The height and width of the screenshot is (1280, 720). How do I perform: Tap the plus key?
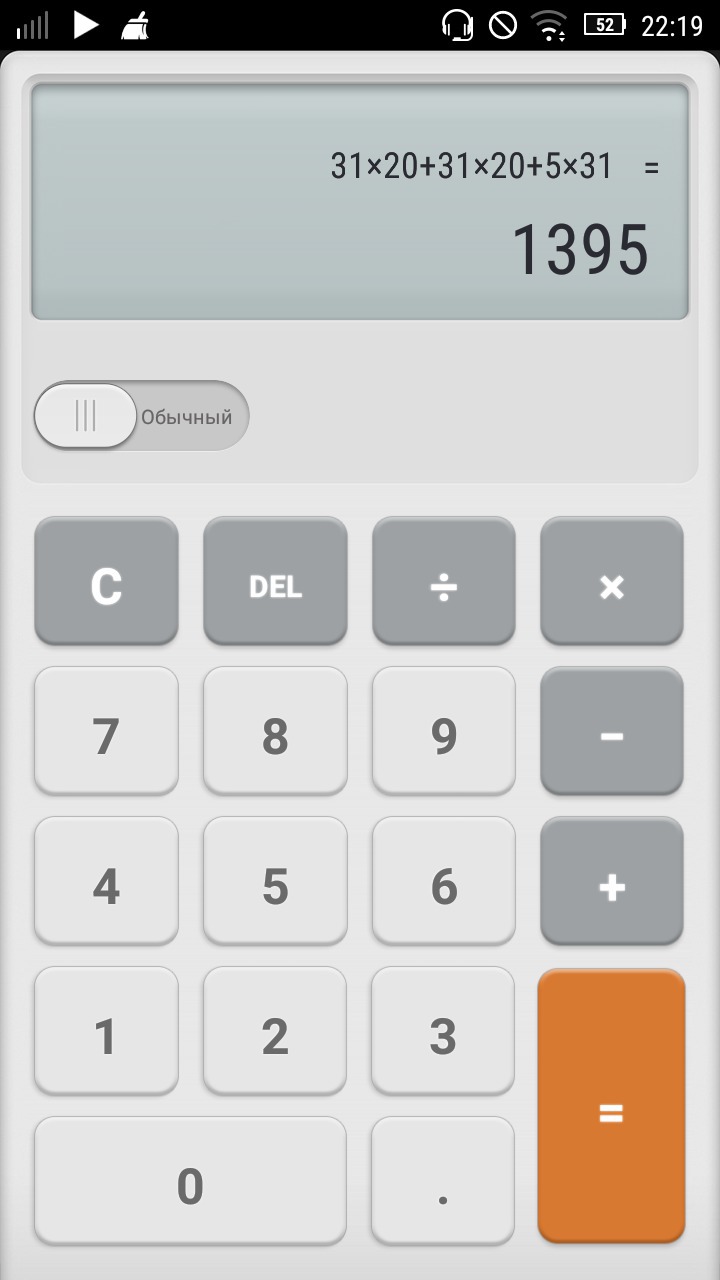tap(612, 881)
